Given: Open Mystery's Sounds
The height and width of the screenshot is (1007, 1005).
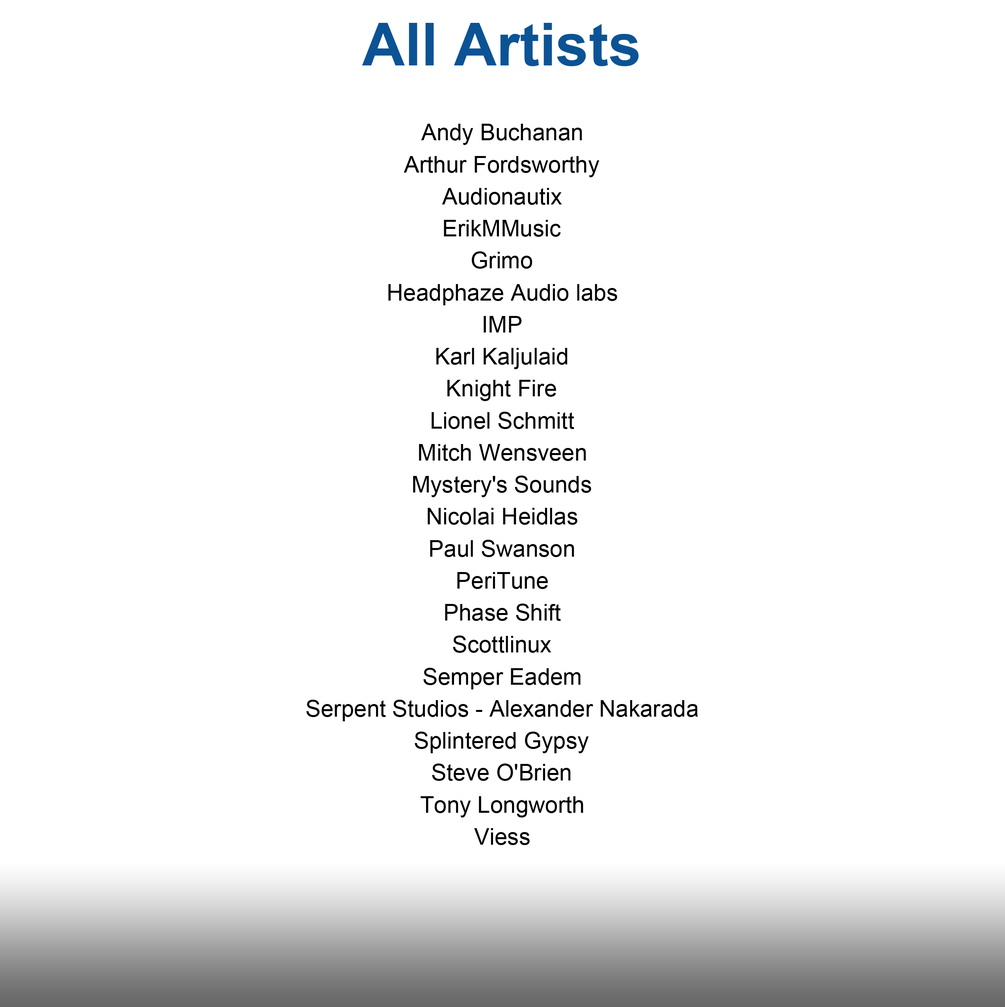Looking at the screenshot, I should pos(501,485).
